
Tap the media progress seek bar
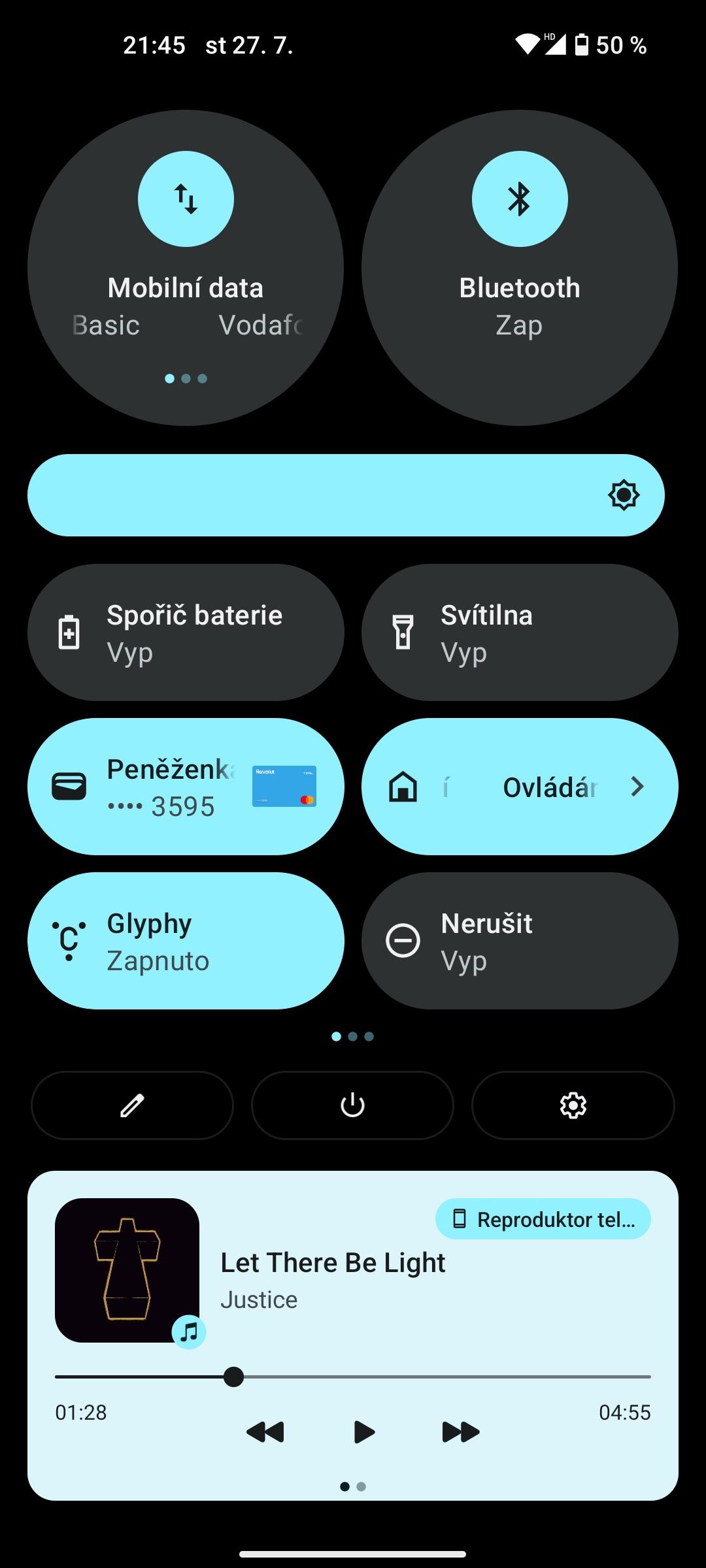pos(353,1377)
